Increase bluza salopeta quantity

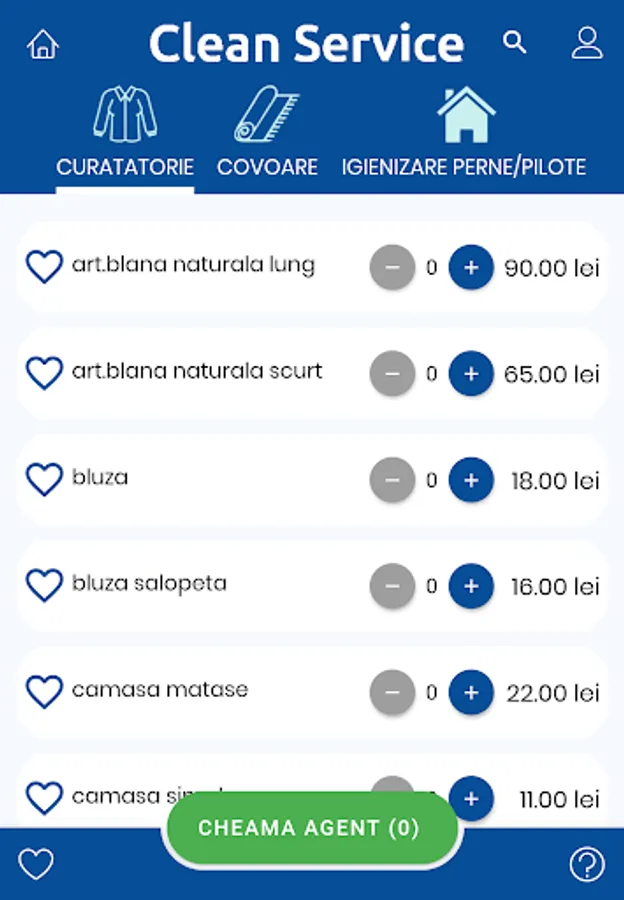tap(471, 586)
